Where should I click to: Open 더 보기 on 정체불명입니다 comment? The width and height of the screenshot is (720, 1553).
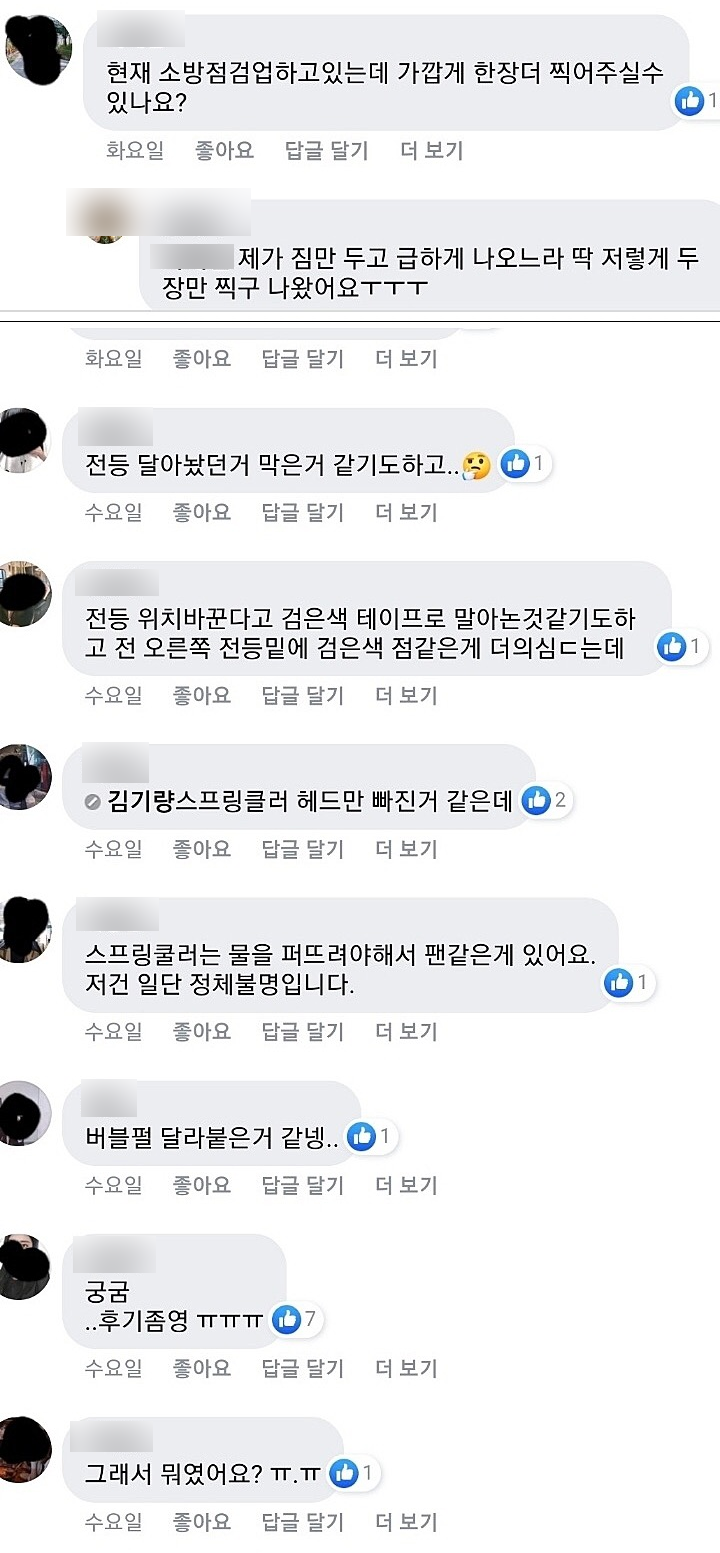coord(406,1031)
